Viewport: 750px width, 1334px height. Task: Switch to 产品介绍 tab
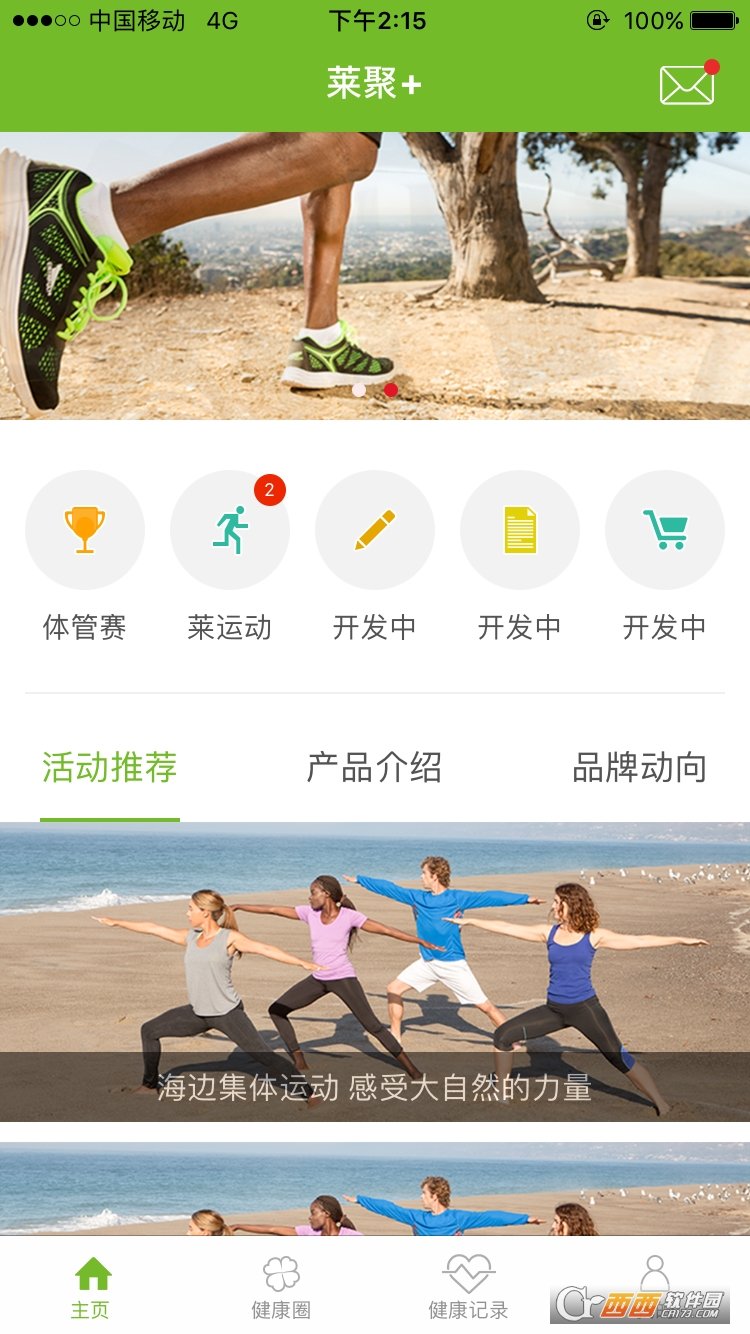click(374, 768)
